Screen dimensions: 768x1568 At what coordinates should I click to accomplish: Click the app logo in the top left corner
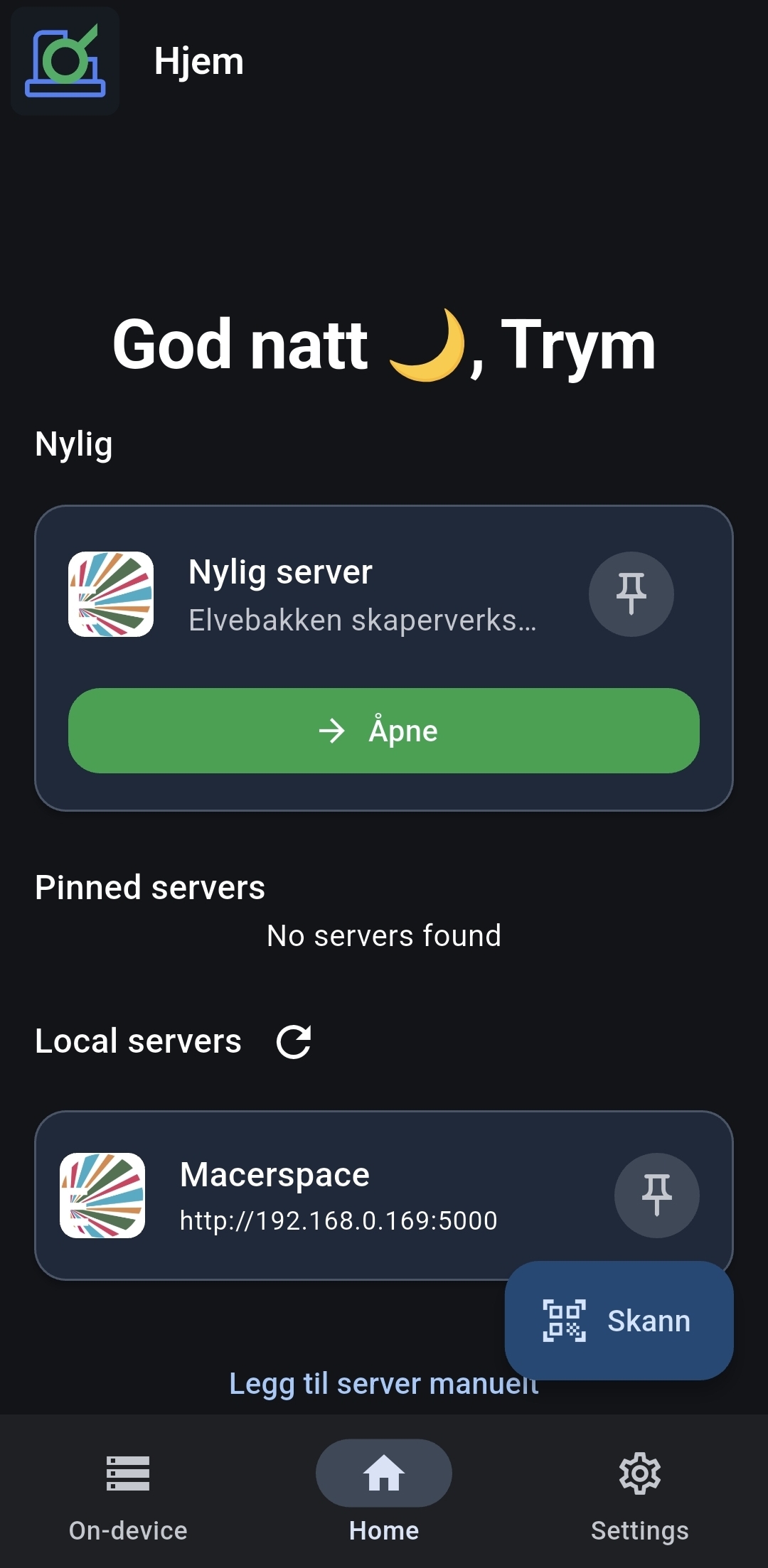point(65,62)
